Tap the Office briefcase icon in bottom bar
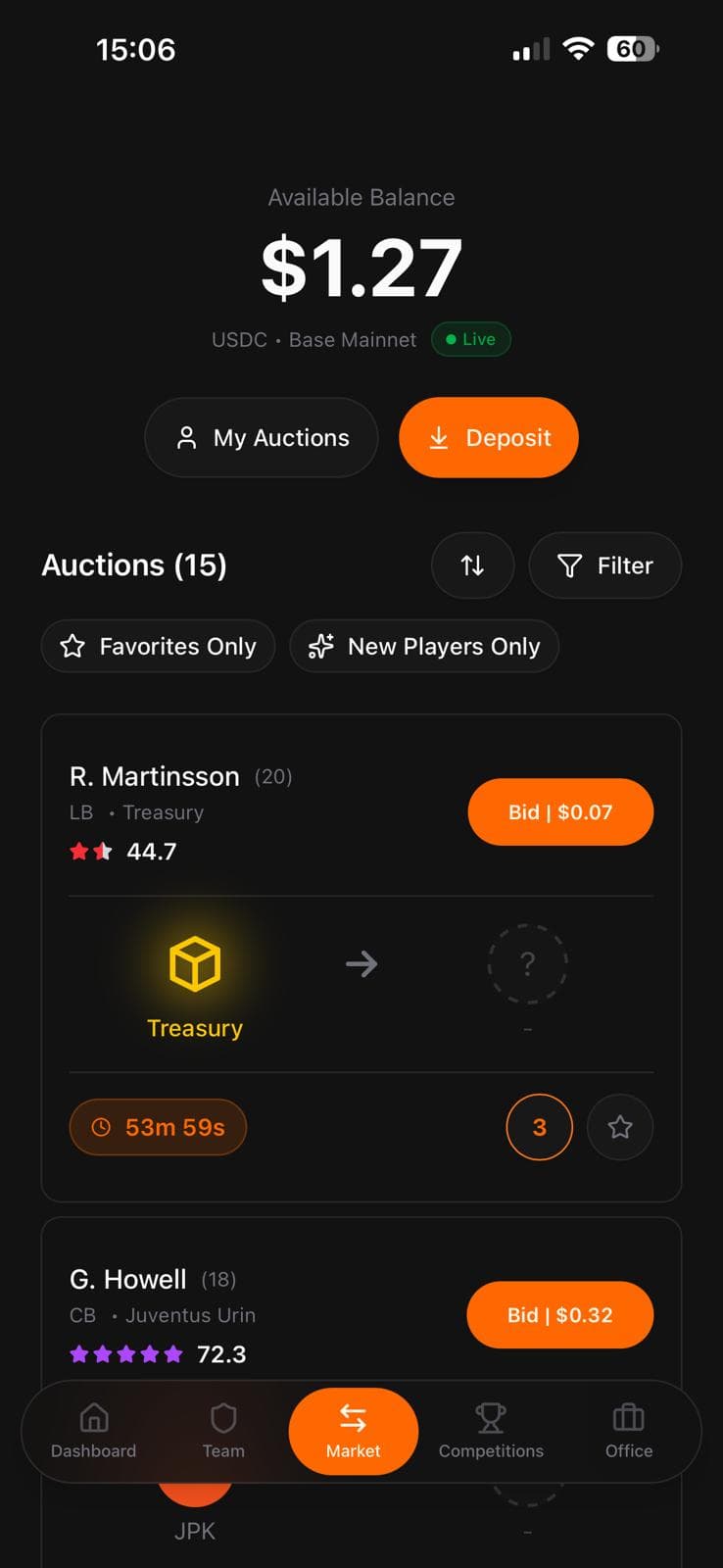The width and height of the screenshot is (723, 1568). 627,1416
